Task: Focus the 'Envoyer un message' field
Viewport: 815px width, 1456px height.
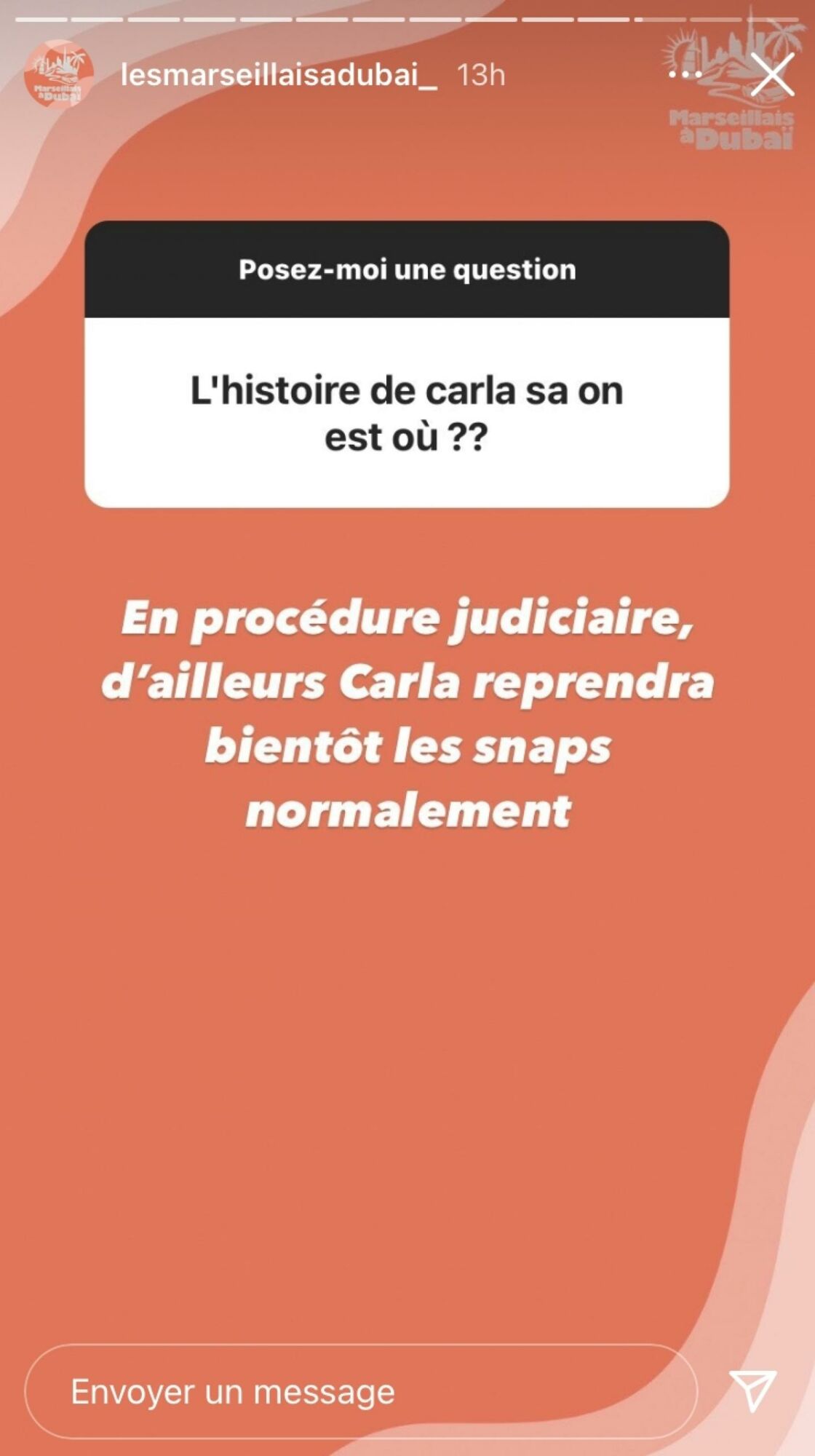Action: (x=360, y=1391)
